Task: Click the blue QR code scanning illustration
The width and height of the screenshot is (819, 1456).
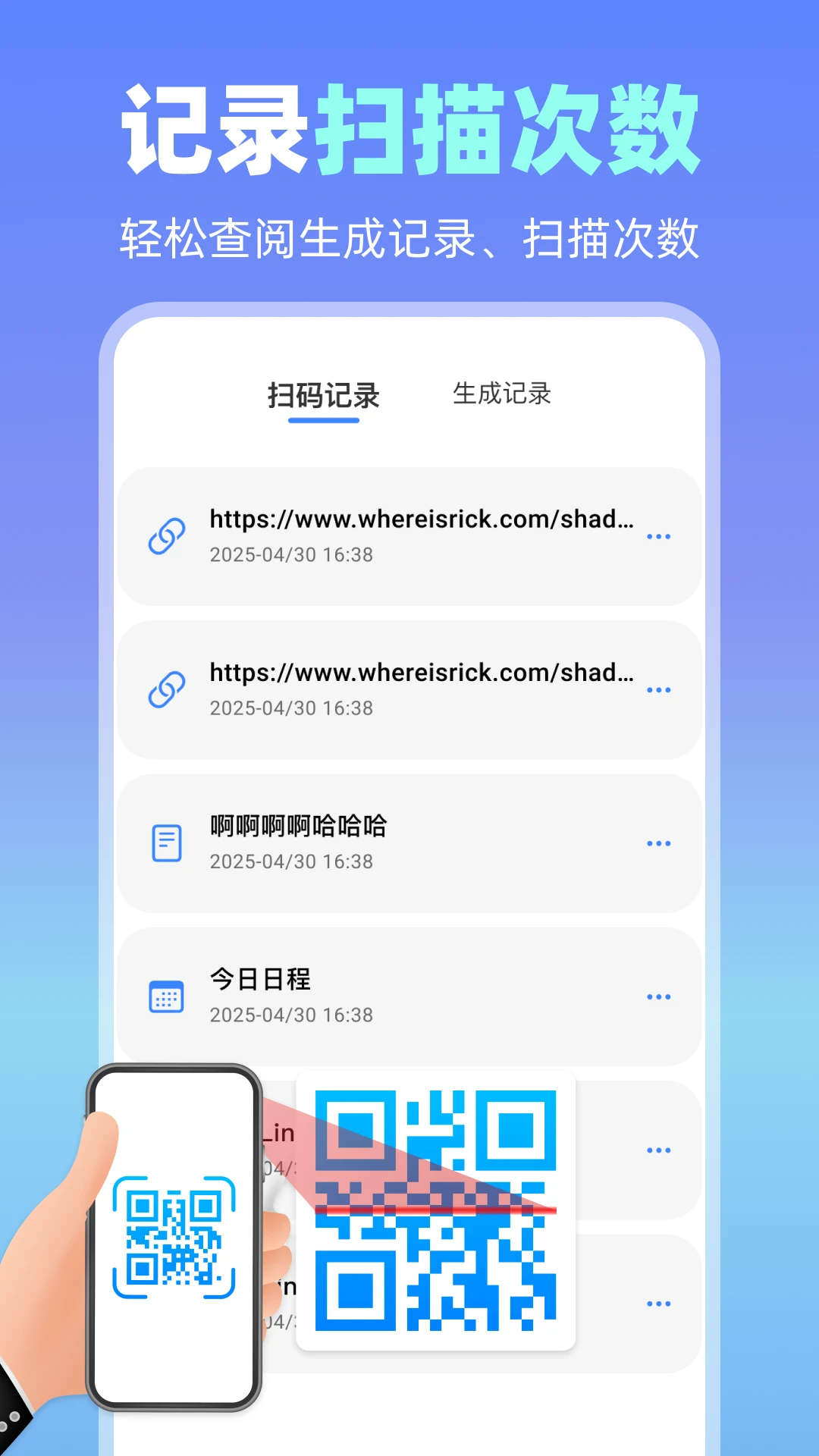Action: point(438,1213)
